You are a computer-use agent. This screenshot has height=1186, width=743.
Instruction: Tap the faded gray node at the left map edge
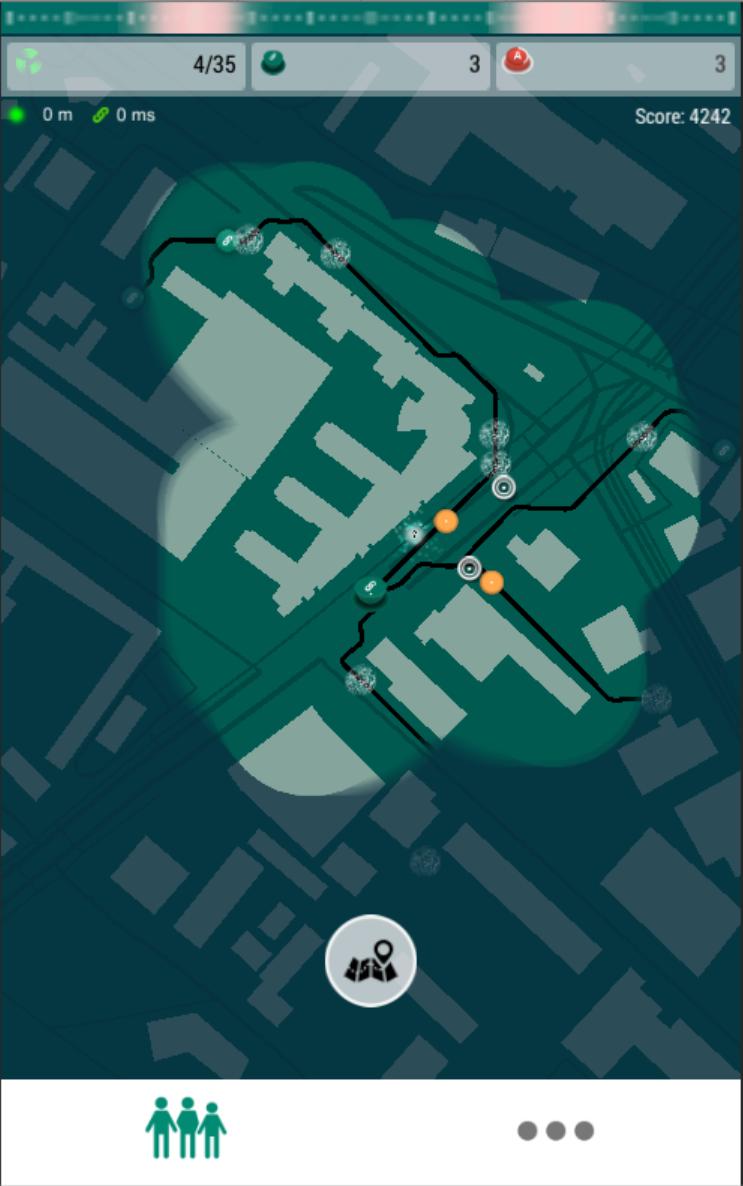(x=131, y=297)
